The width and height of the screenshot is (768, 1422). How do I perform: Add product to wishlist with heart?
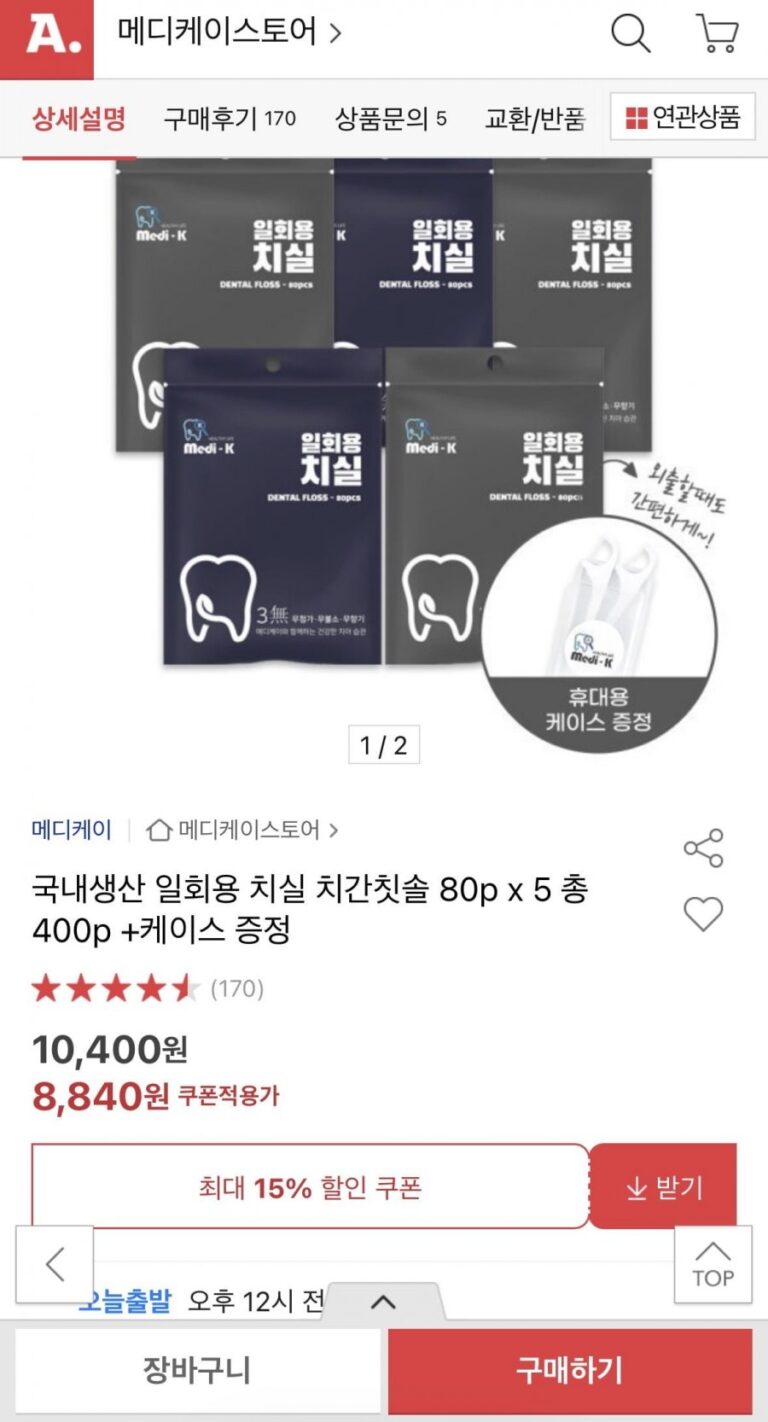(x=703, y=914)
